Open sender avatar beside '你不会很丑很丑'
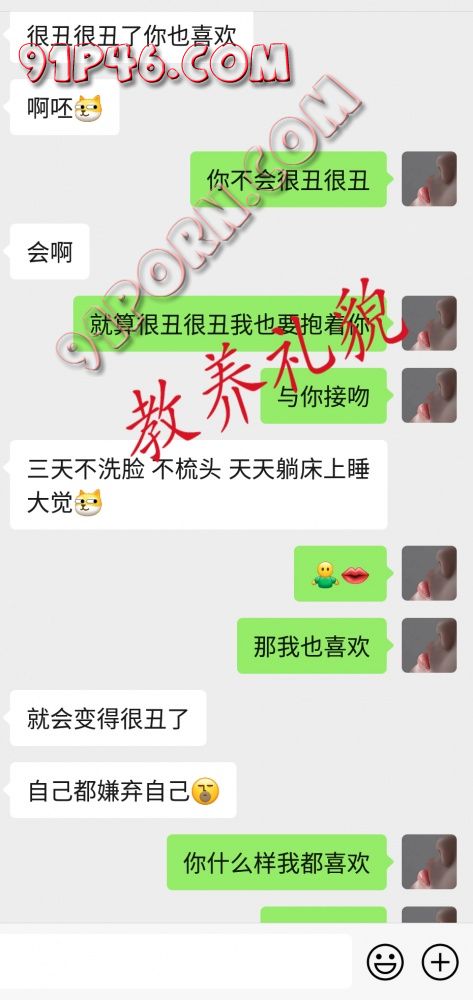 [x=429, y=179]
